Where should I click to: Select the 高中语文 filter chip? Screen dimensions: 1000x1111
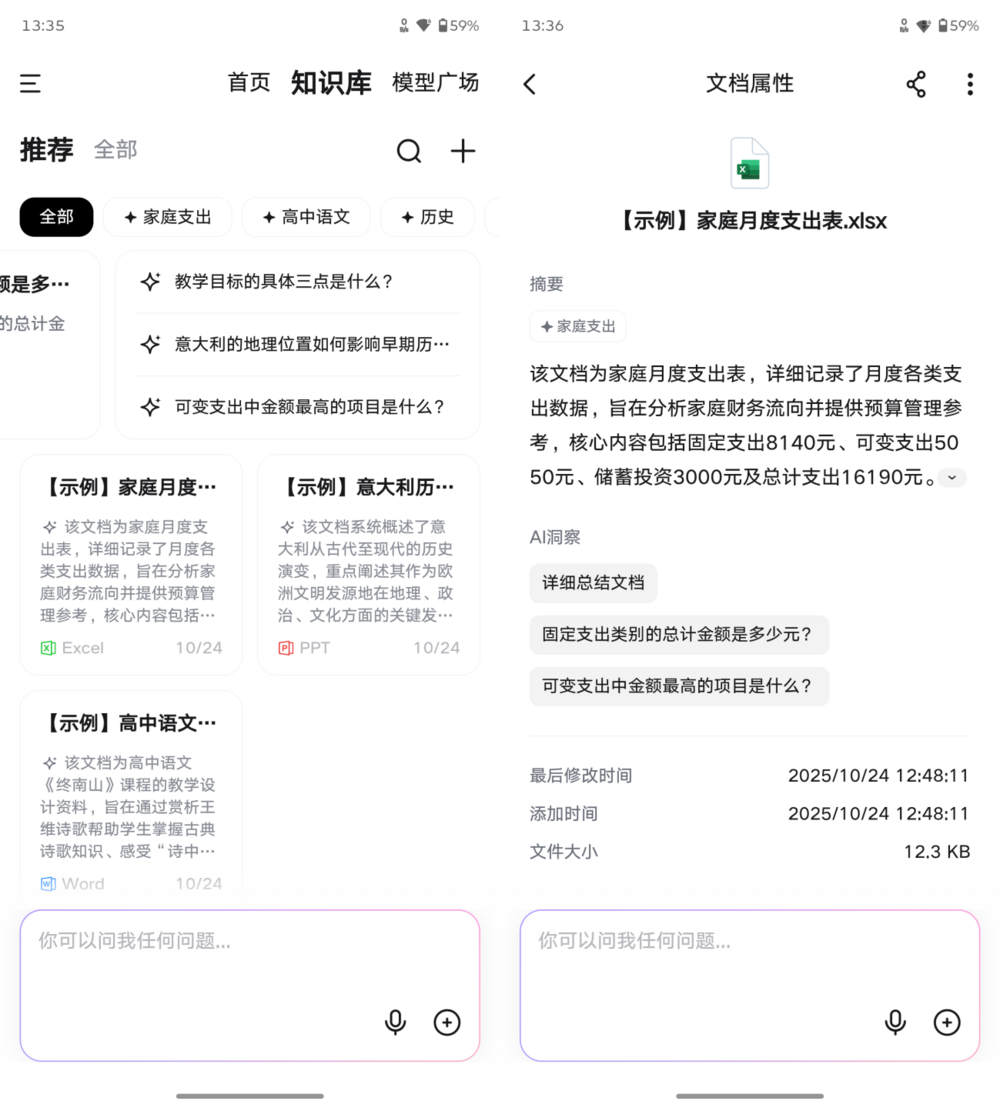point(305,217)
